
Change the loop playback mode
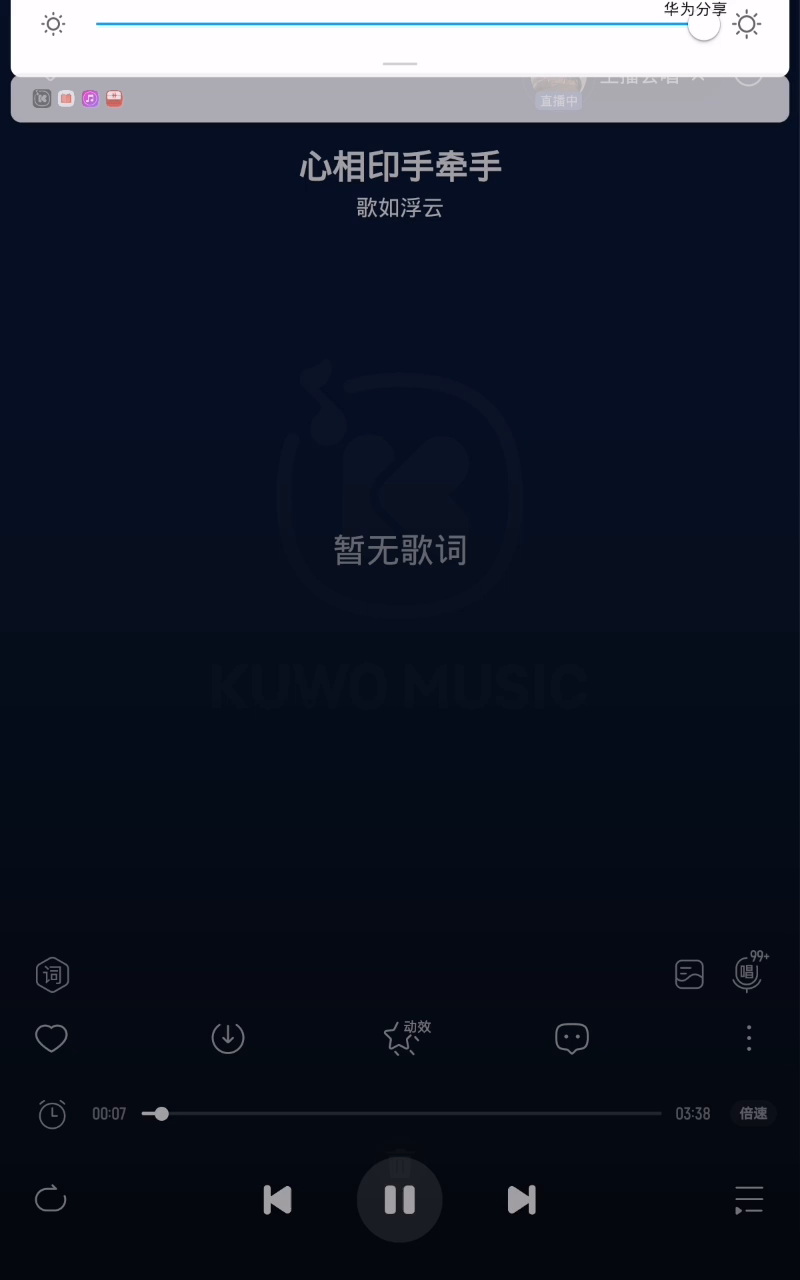point(50,1198)
